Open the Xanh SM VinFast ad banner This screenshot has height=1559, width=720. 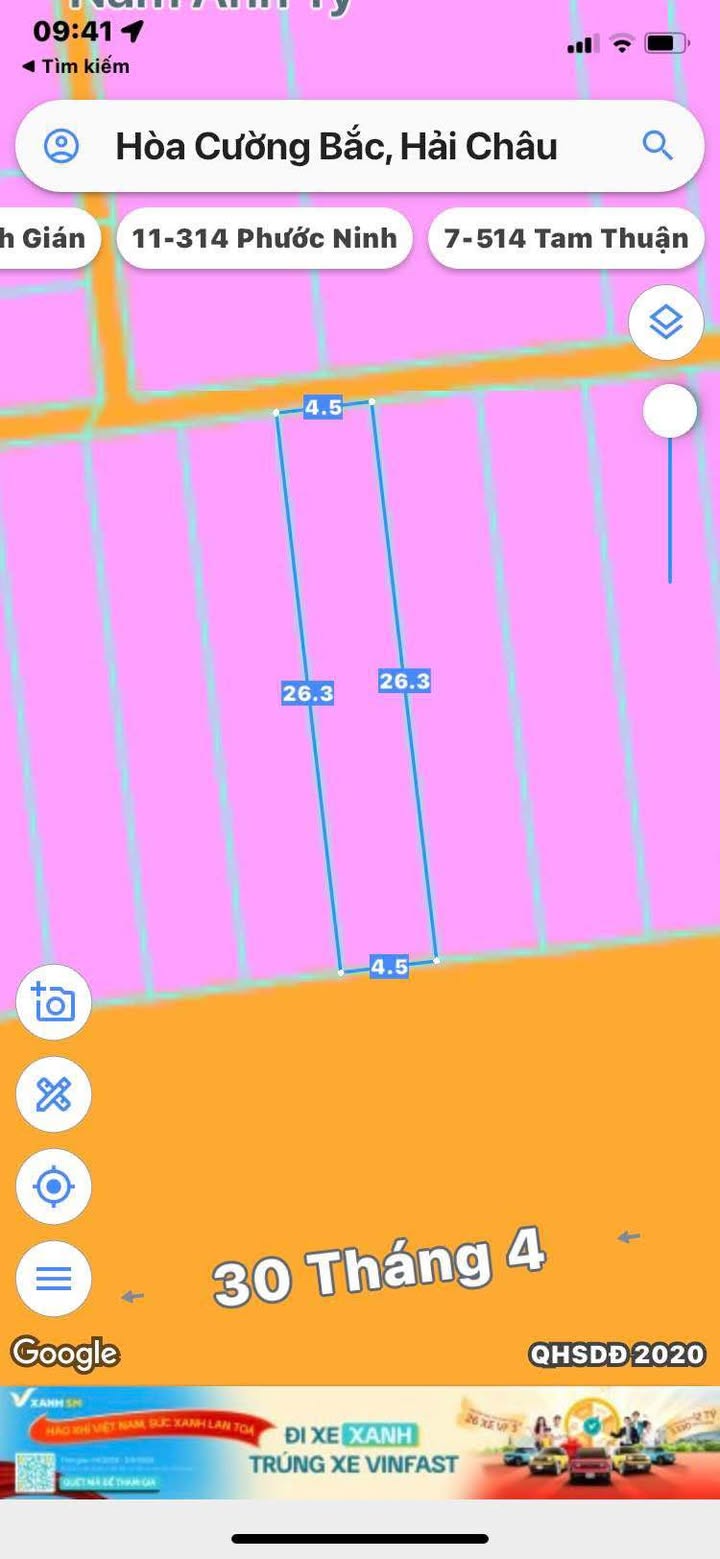click(360, 1442)
